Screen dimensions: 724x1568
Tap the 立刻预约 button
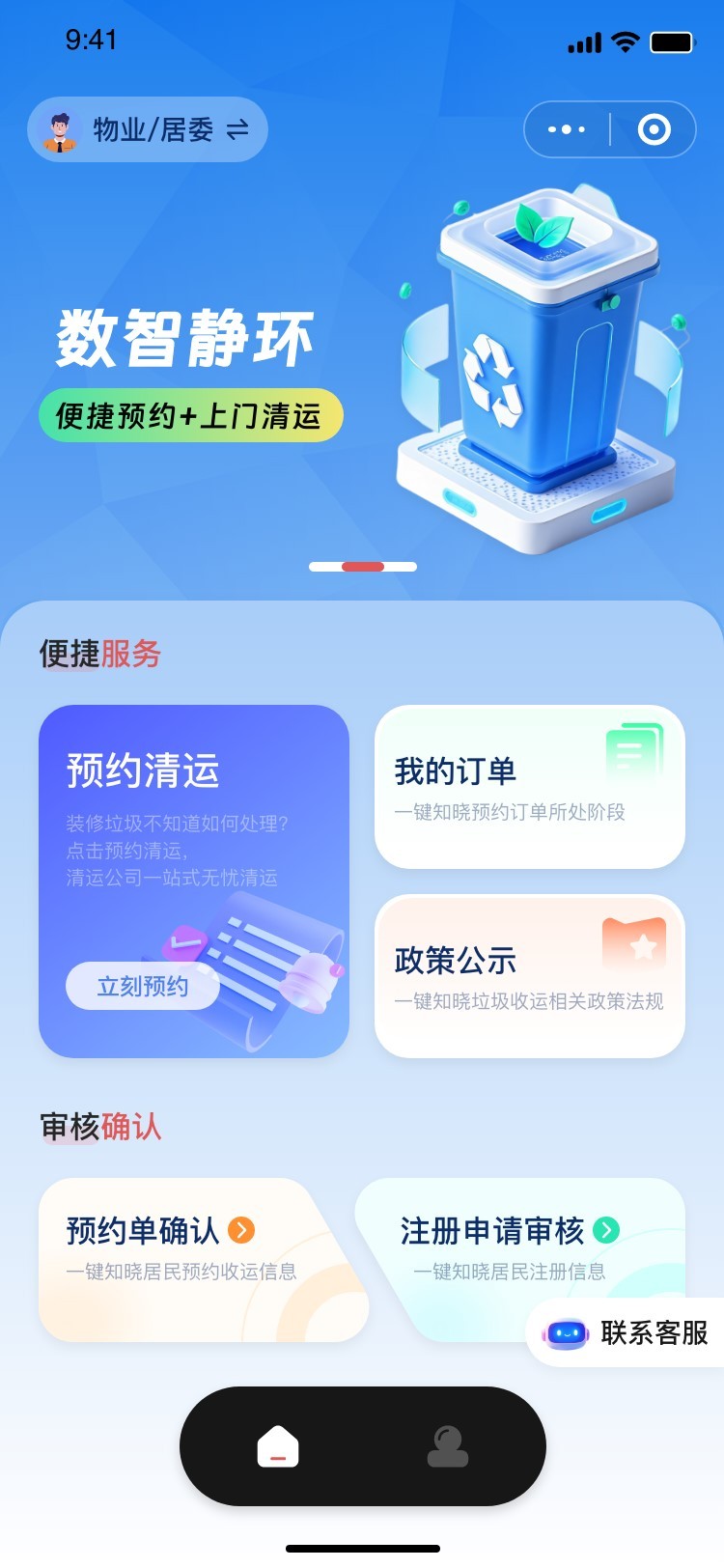pyautogui.click(x=143, y=986)
